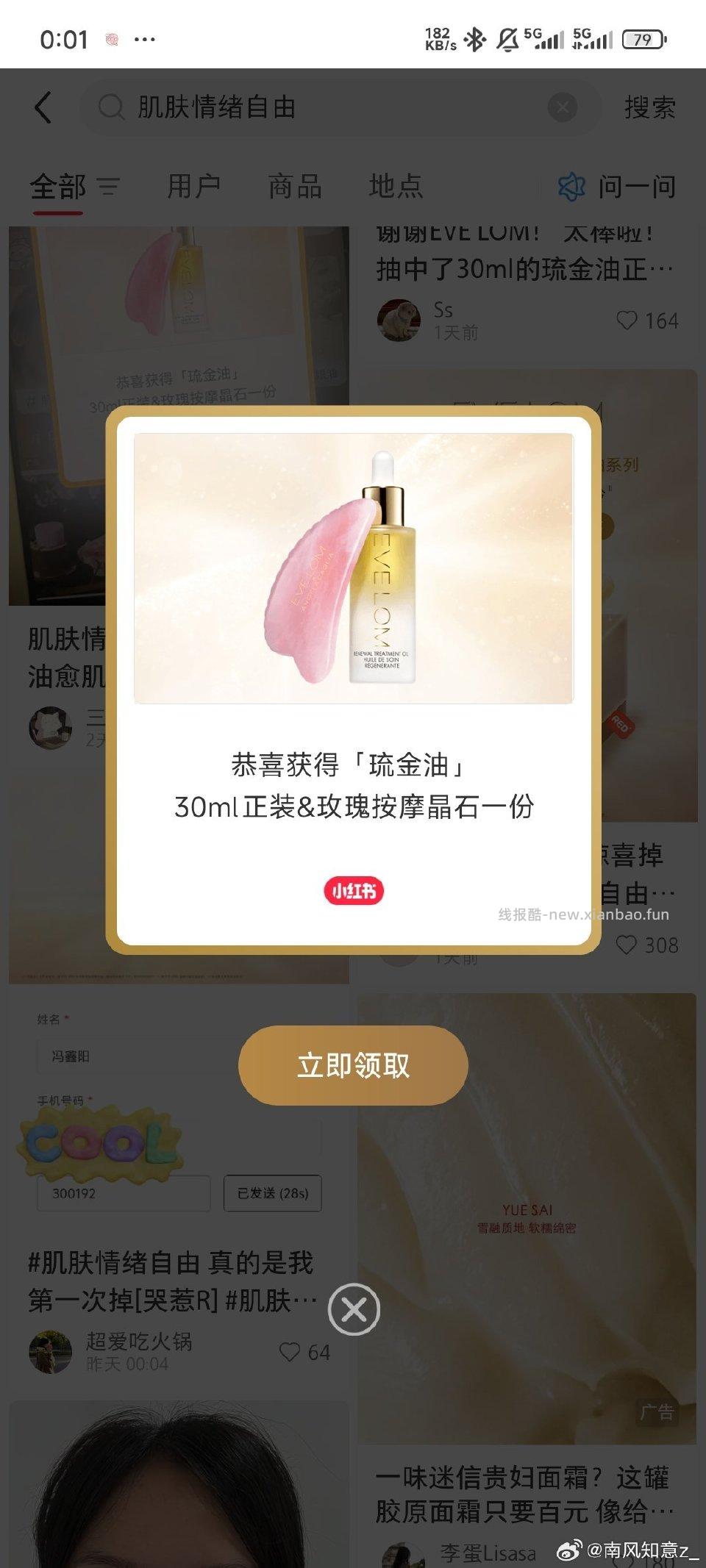The width and height of the screenshot is (706, 1568).
Task: Tap the heart icon showing 64 likes
Action: pyautogui.click(x=290, y=1352)
